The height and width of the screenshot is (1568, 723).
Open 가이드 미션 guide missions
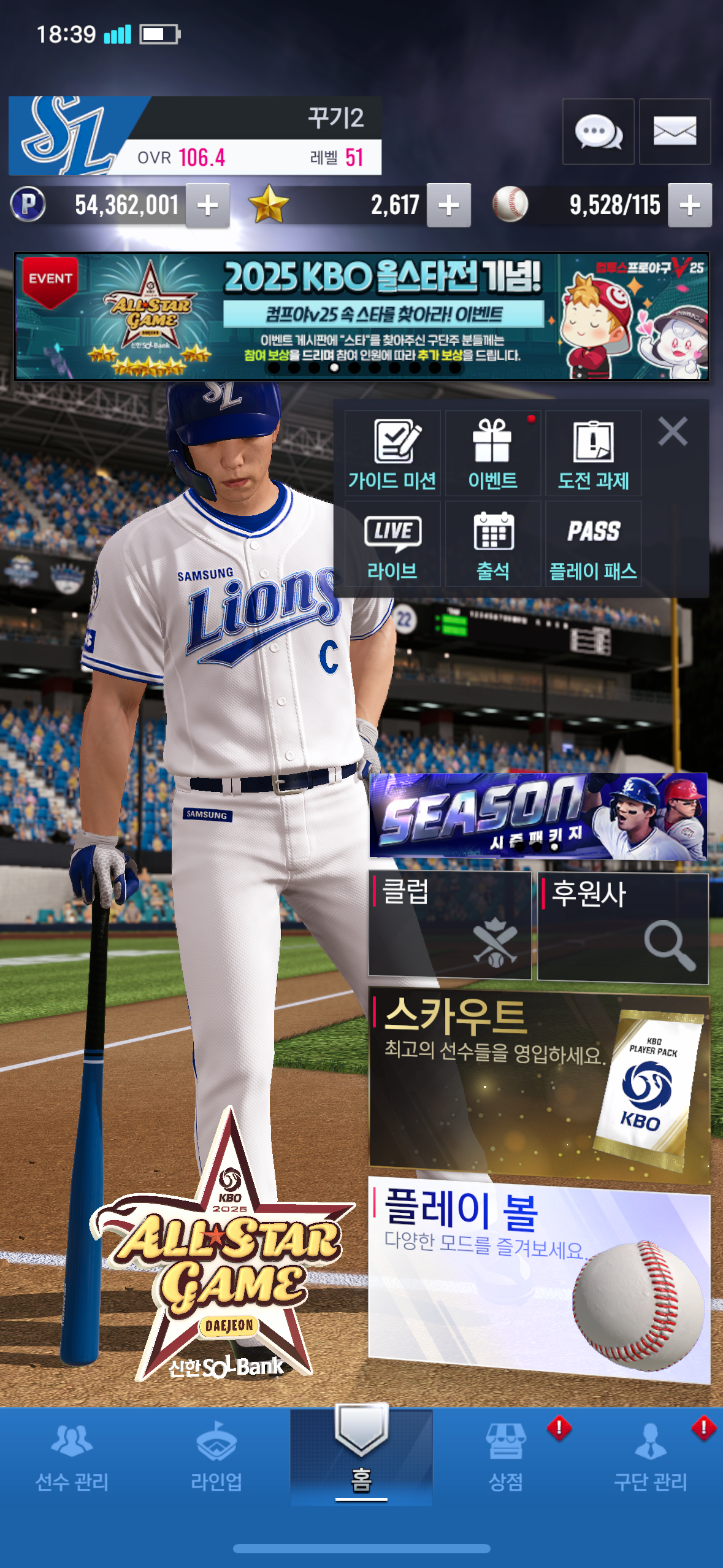[x=392, y=453]
